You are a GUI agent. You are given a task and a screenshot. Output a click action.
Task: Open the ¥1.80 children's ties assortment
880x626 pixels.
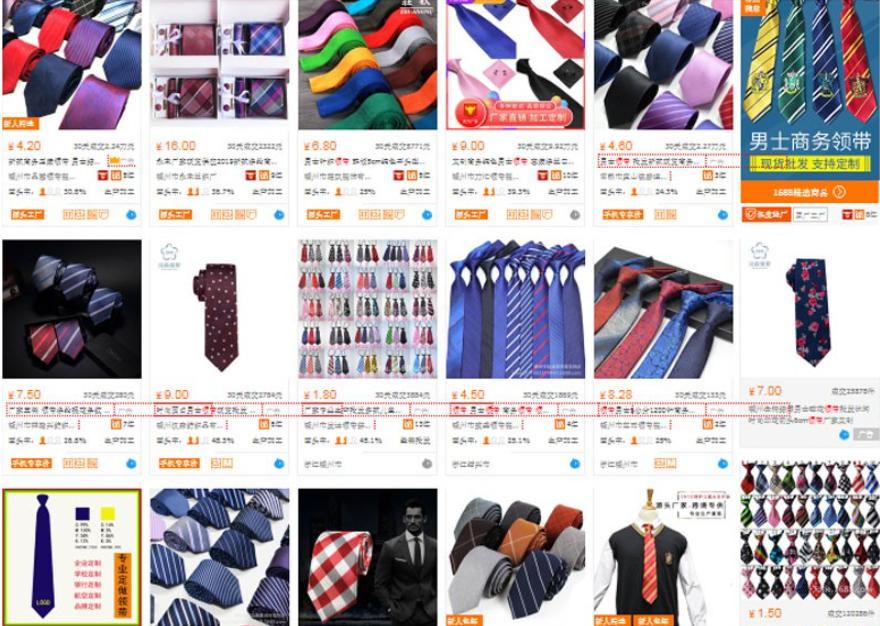[367, 308]
